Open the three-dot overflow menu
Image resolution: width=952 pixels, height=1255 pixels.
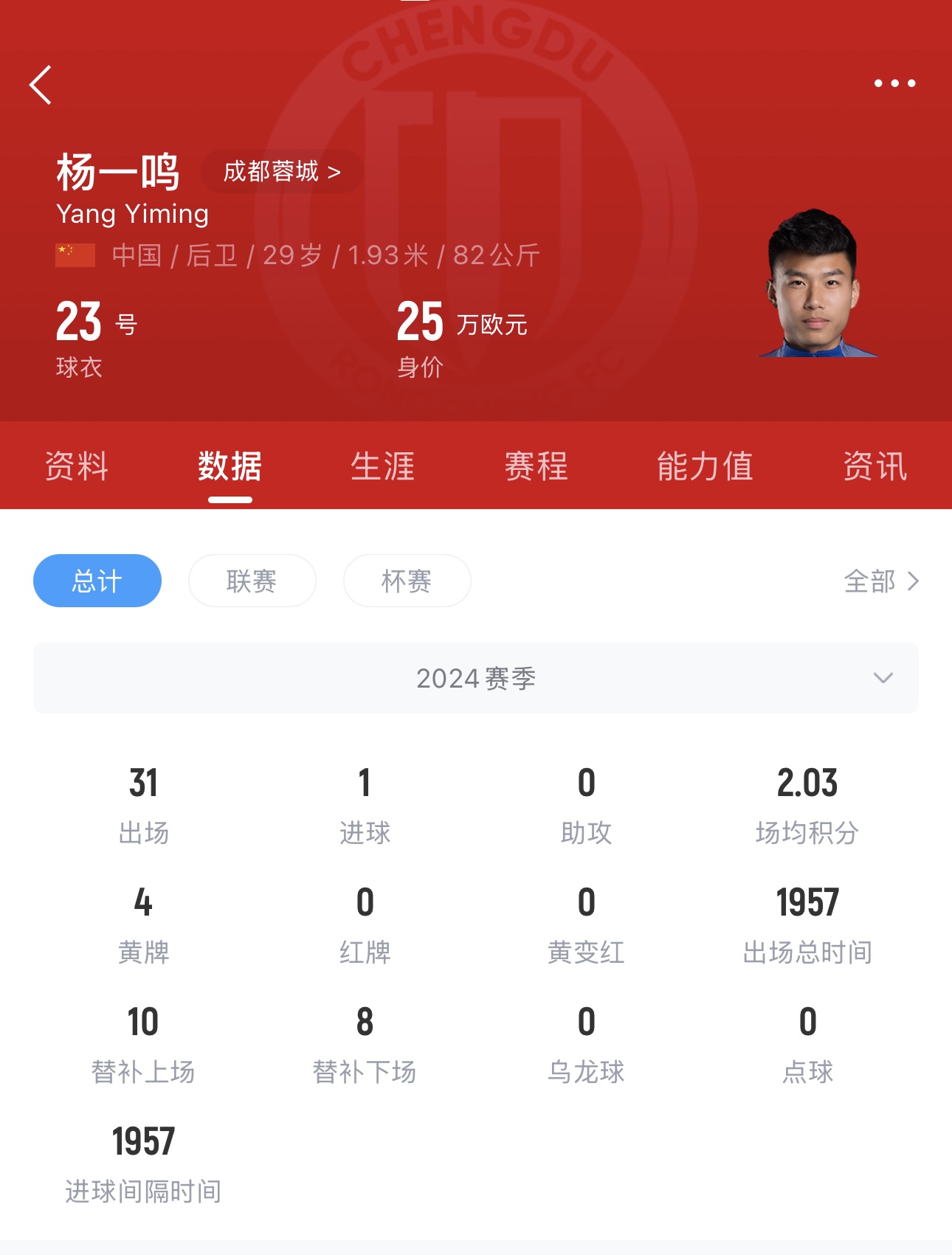[894, 83]
